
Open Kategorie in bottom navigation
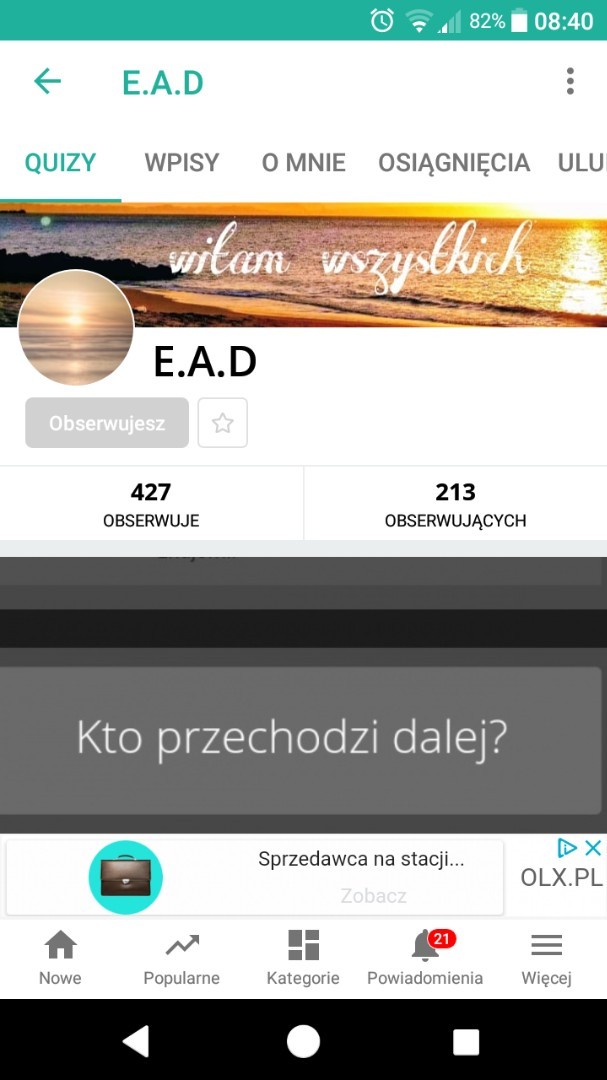coord(303,958)
